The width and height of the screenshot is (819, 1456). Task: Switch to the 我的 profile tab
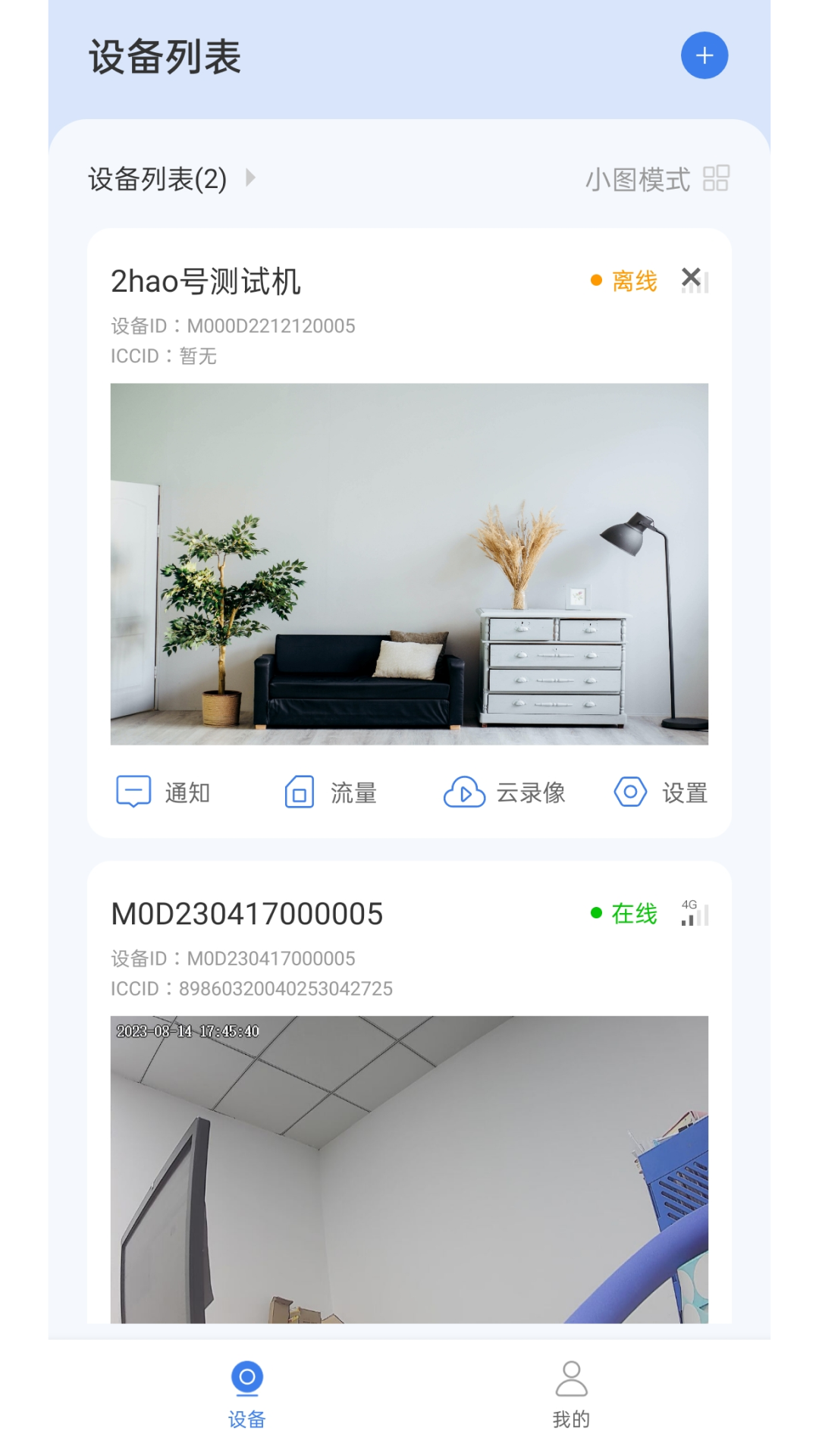tap(570, 1395)
